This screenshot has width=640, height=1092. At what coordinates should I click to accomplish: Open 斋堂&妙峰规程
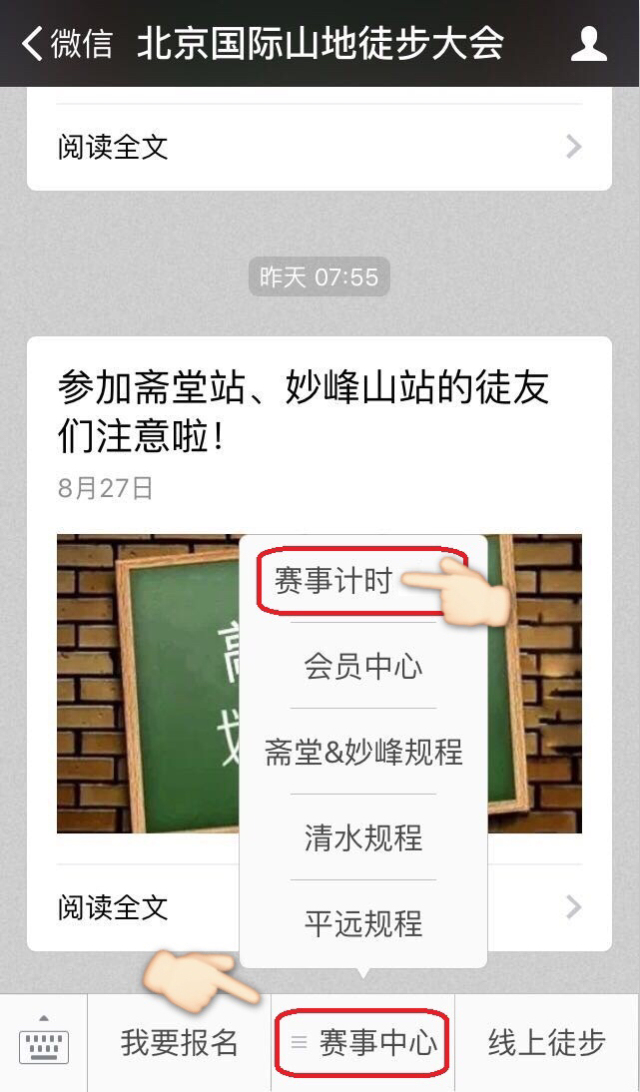coord(363,752)
